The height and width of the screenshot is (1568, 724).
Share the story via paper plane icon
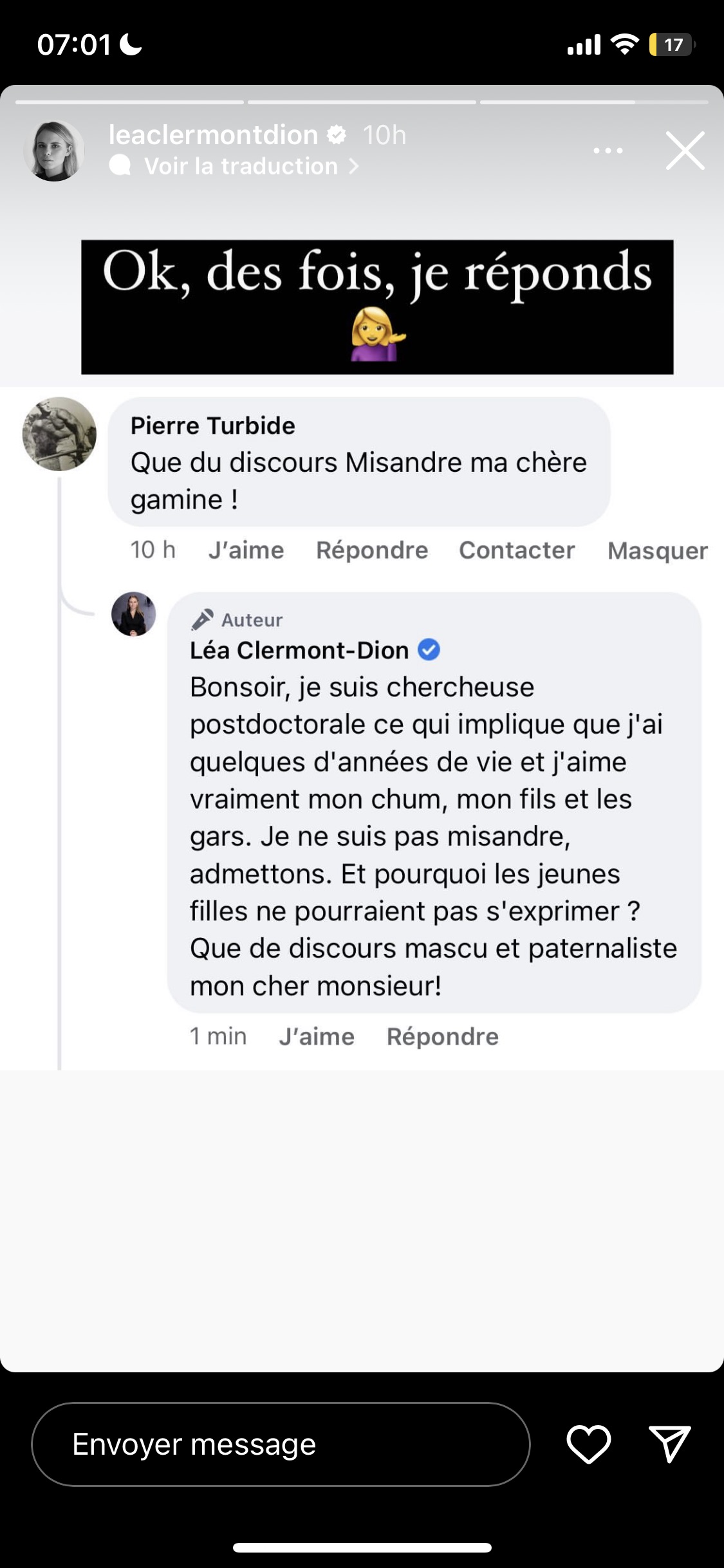[x=669, y=1444]
